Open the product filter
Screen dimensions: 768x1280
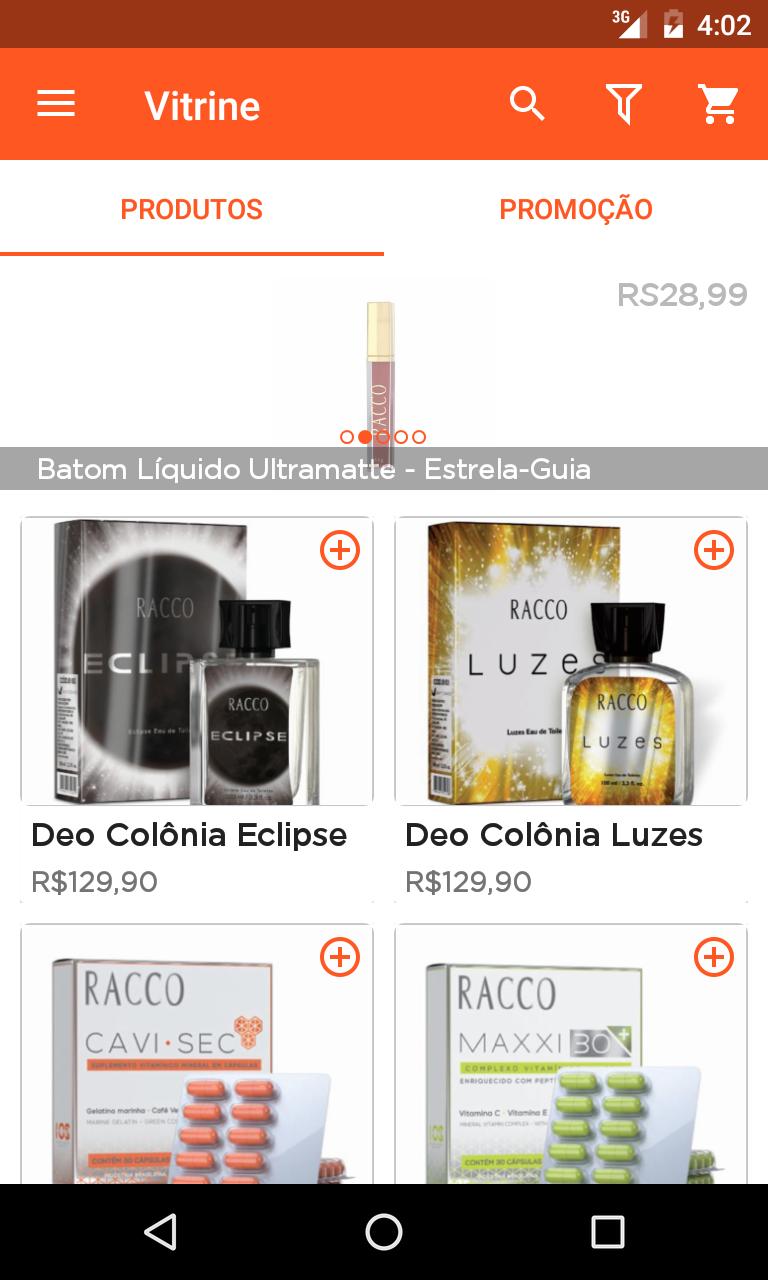pos(623,104)
